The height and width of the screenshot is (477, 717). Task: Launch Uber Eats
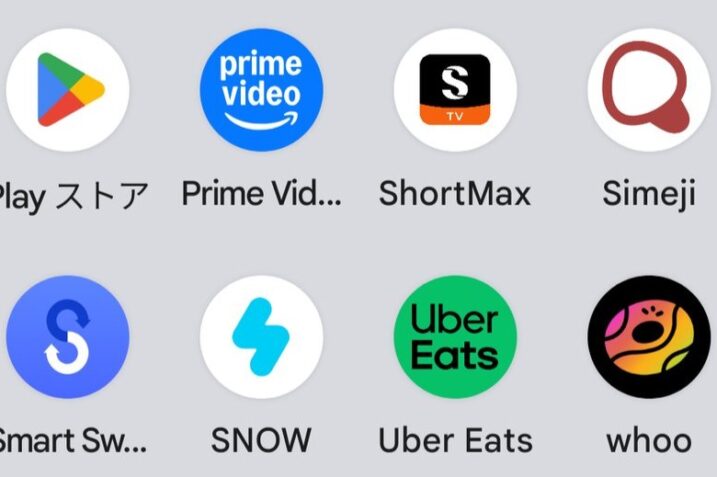[455, 338]
